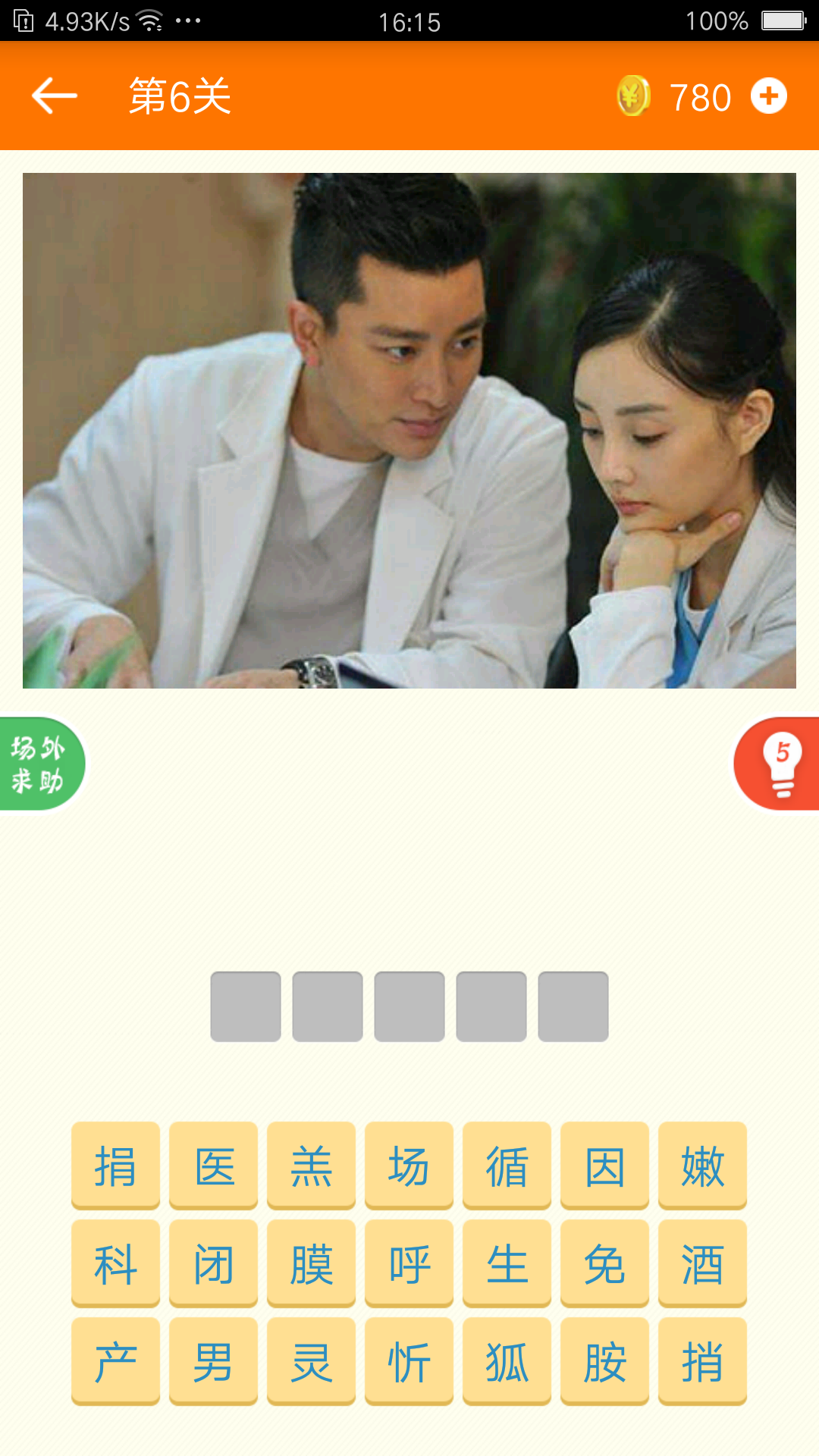Select the character tile 医

[213, 1165]
